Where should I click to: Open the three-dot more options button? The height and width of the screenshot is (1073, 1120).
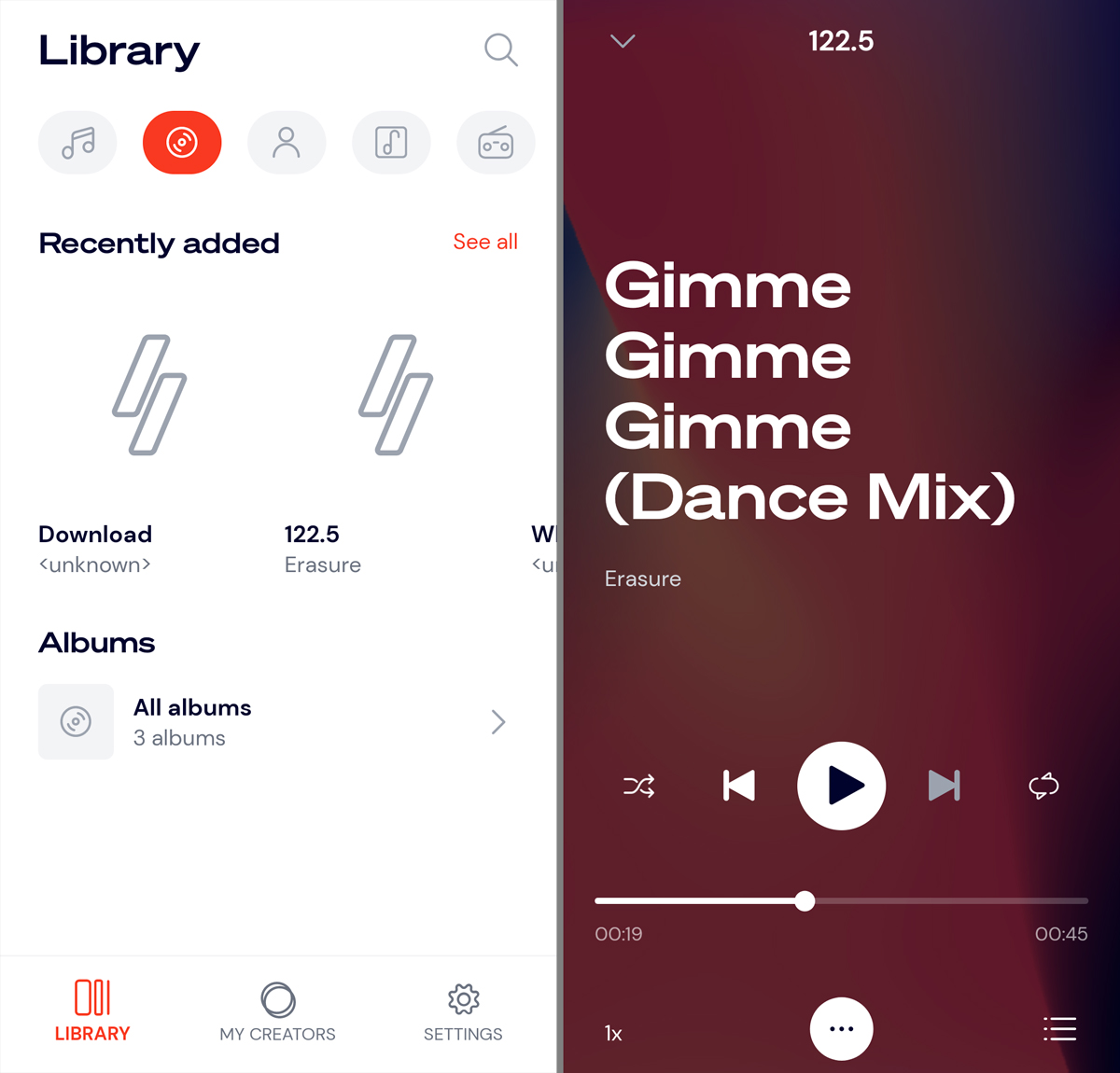[842, 1029]
